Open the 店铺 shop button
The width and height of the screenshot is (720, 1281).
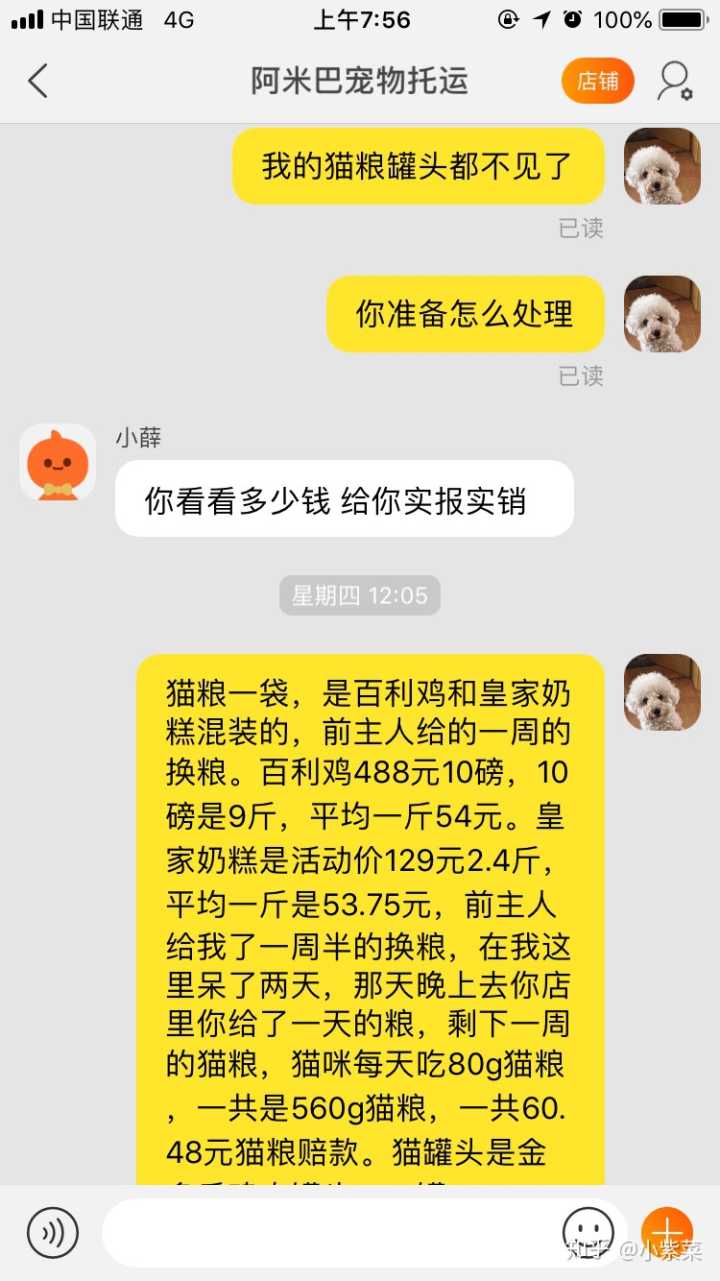click(598, 81)
